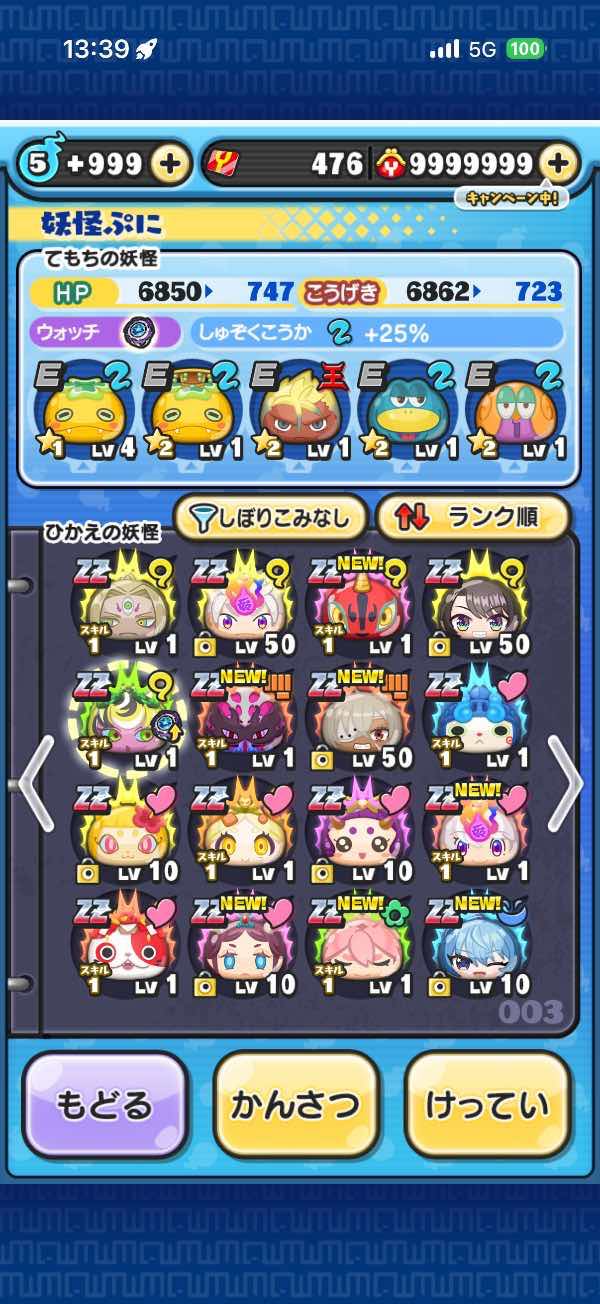This screenshot has width=600, height=1304.
Task: Pick the blue-haired winking Lv 10 yokai
Action: (x=477, y=942)
